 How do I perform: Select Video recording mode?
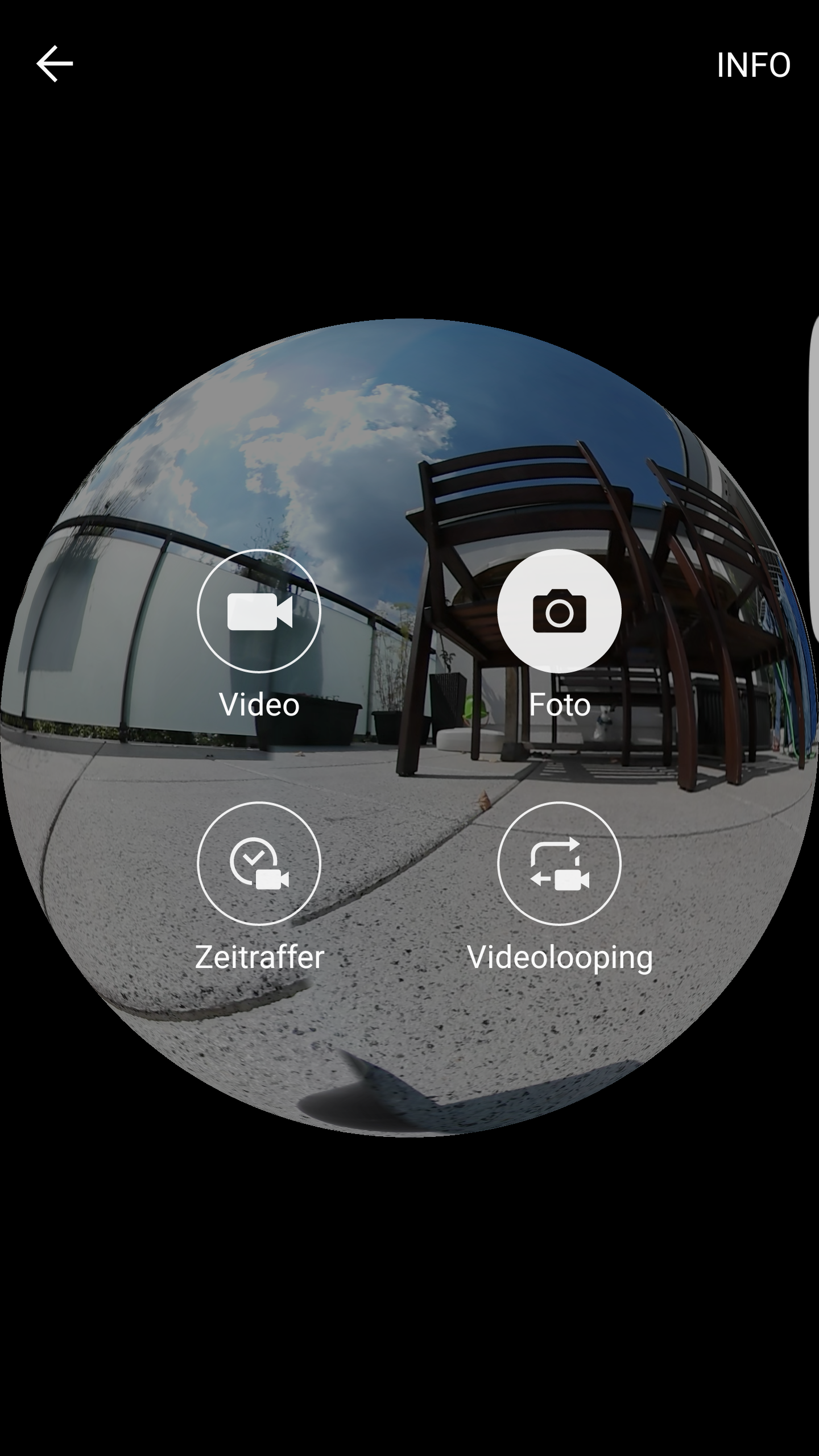pos(259,611)
